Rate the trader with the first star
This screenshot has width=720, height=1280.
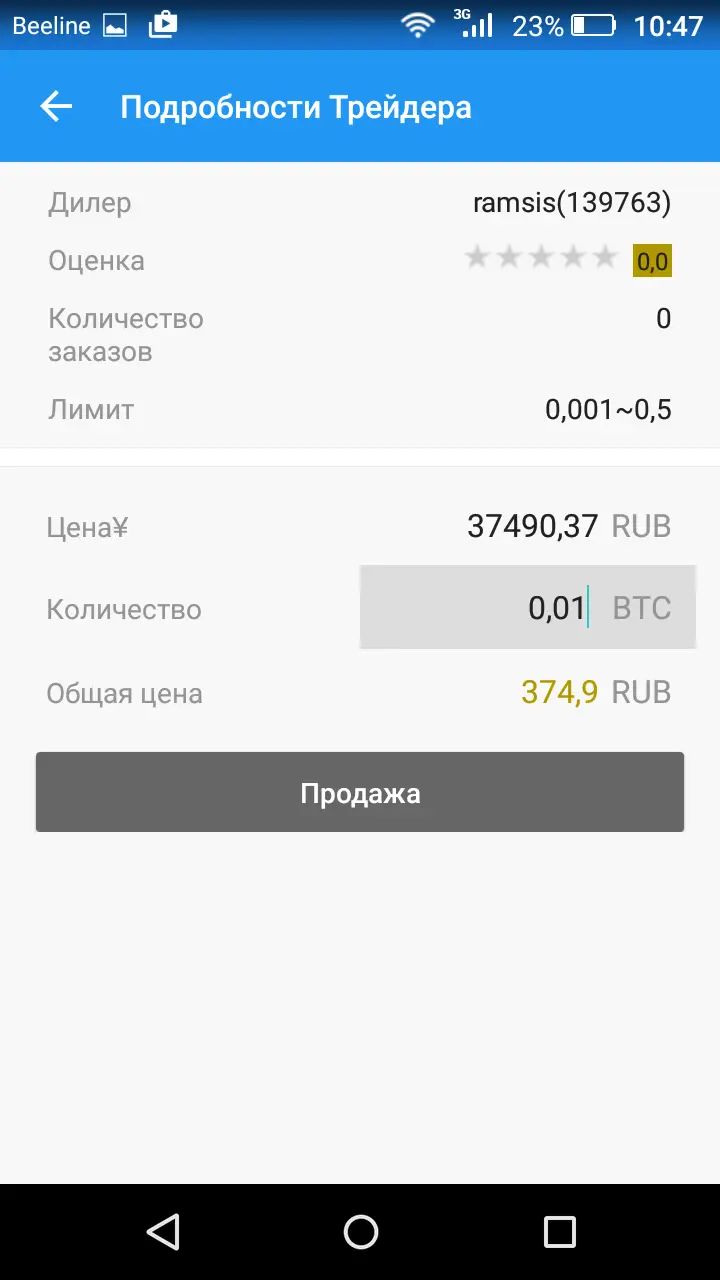click(477, 257)
